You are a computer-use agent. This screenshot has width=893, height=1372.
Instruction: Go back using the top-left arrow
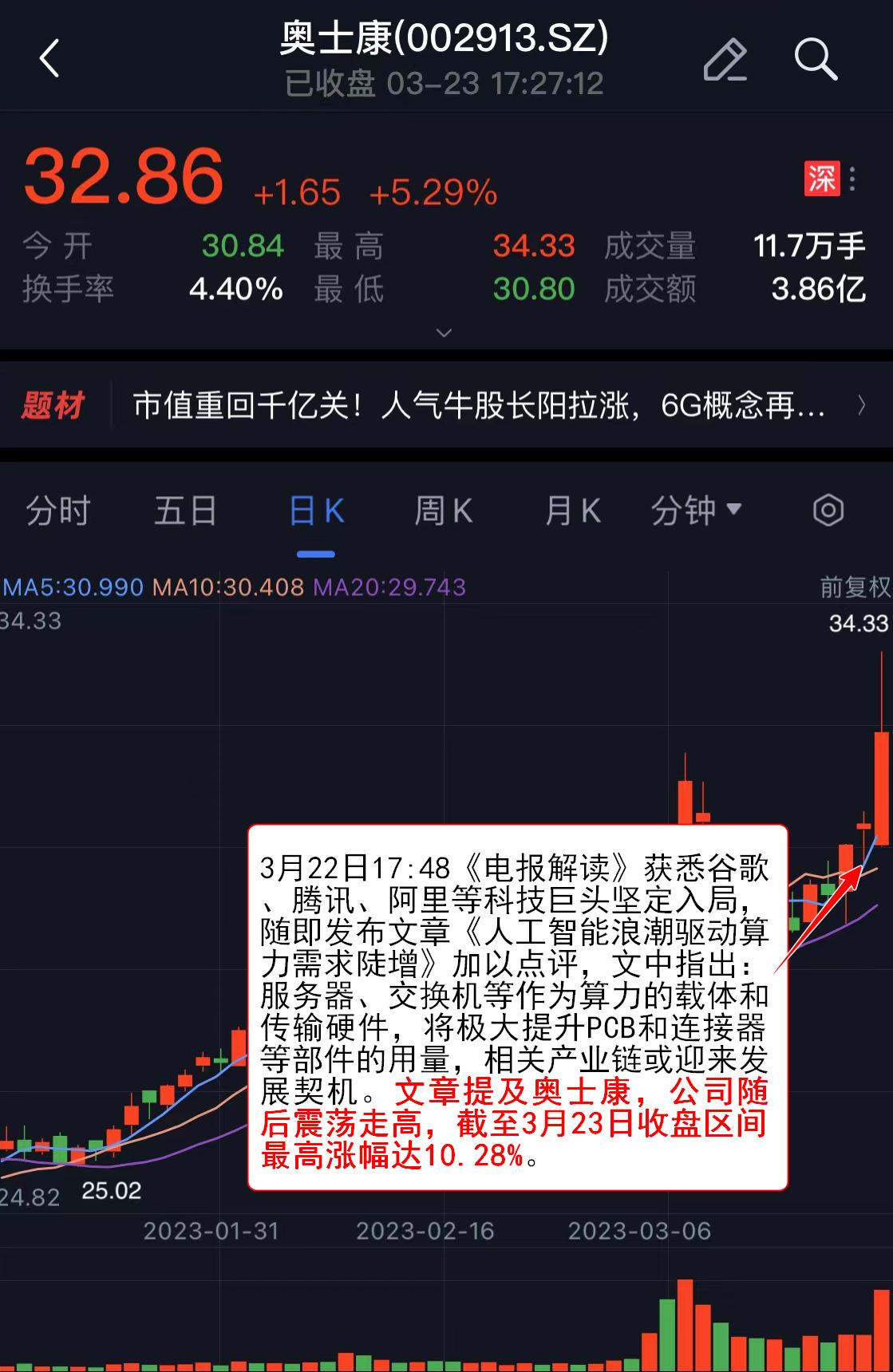[50, 59]
